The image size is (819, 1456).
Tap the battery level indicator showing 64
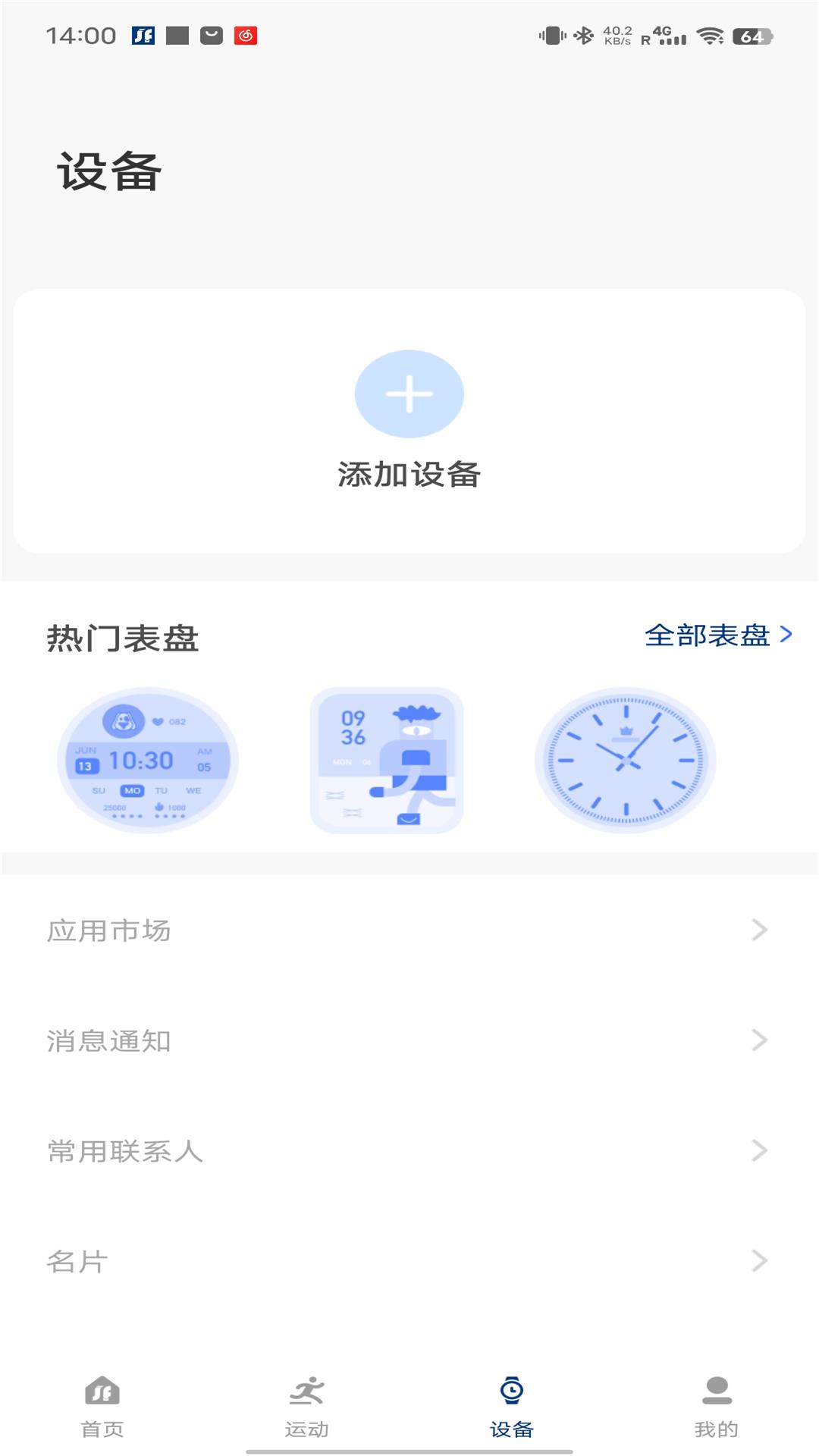[751, 33]
